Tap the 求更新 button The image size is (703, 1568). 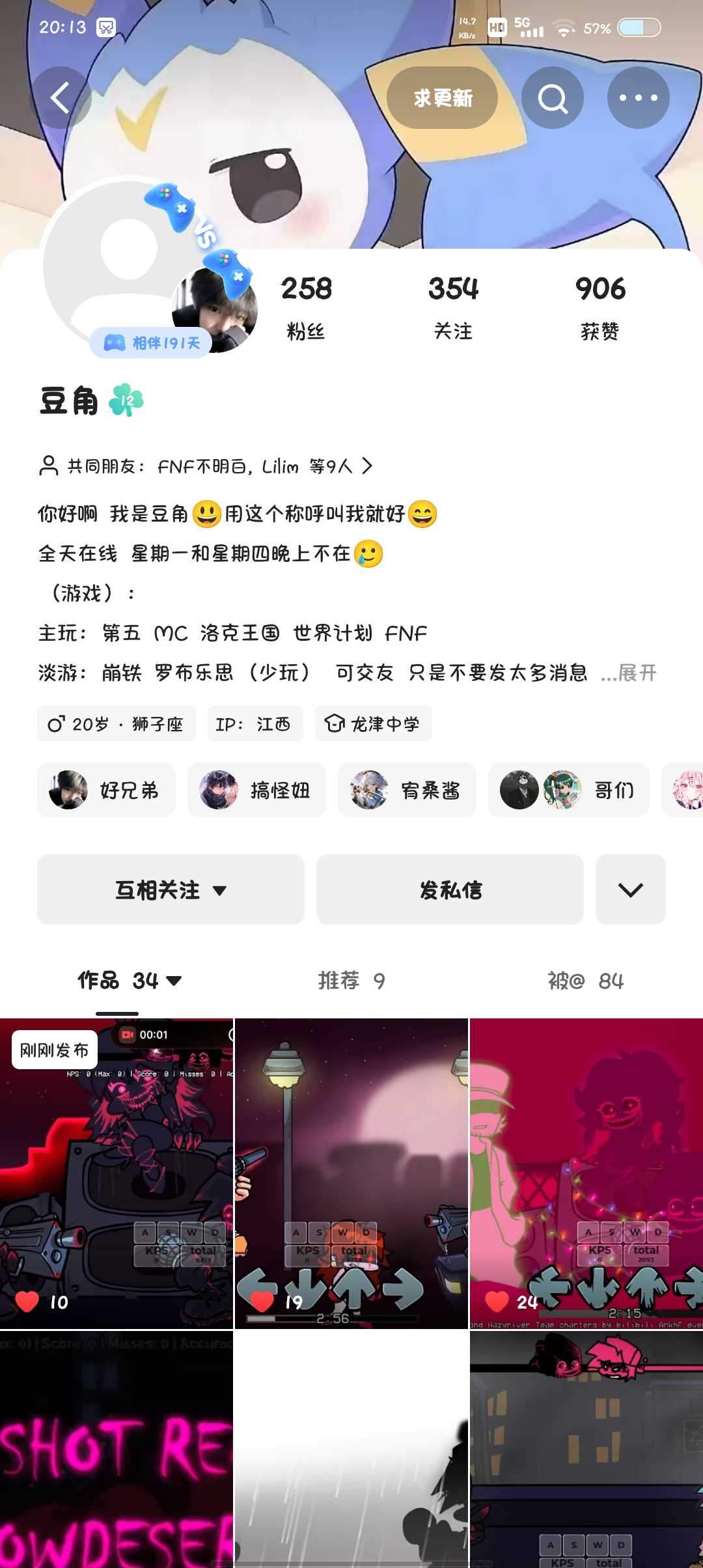tap(443, 98)
